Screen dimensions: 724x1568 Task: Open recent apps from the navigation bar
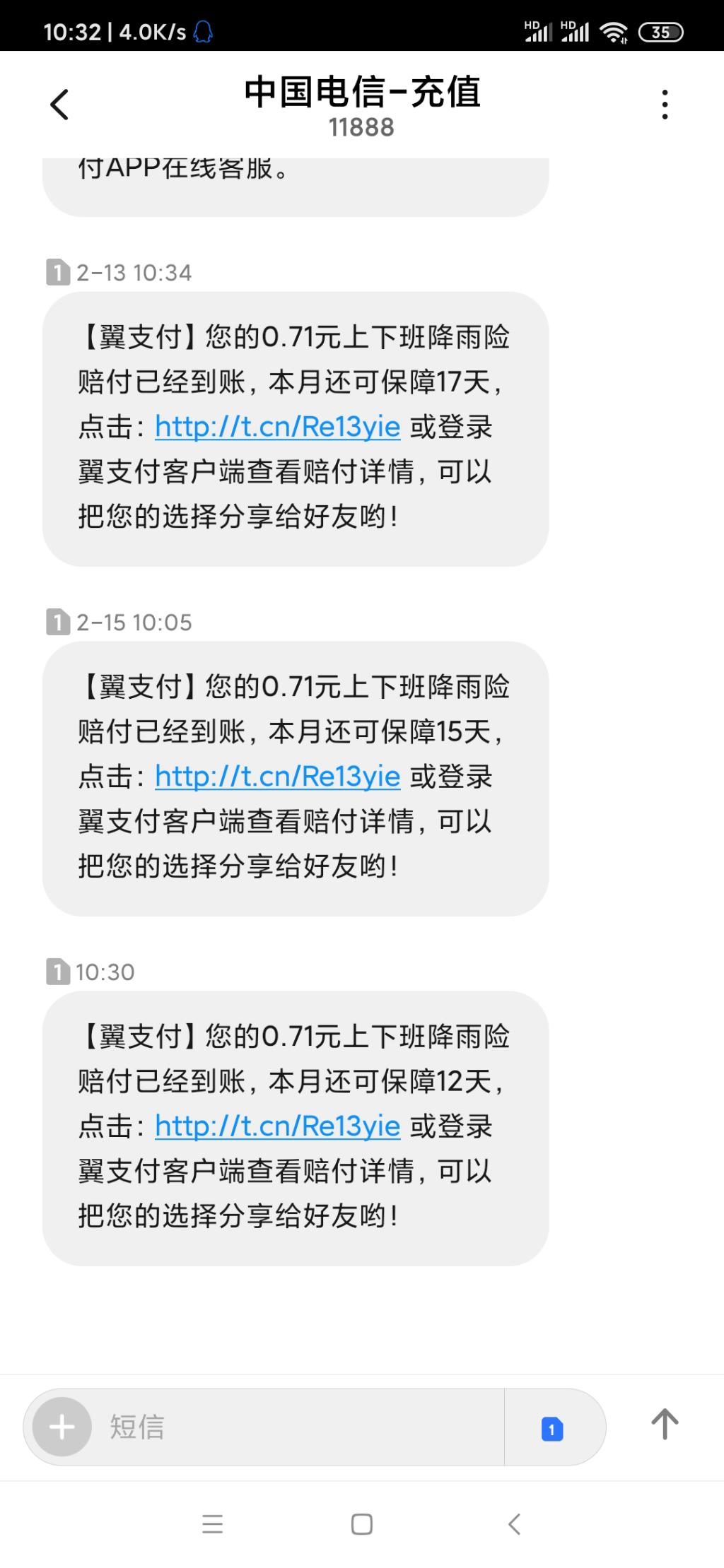click(x=213, y=1523)
